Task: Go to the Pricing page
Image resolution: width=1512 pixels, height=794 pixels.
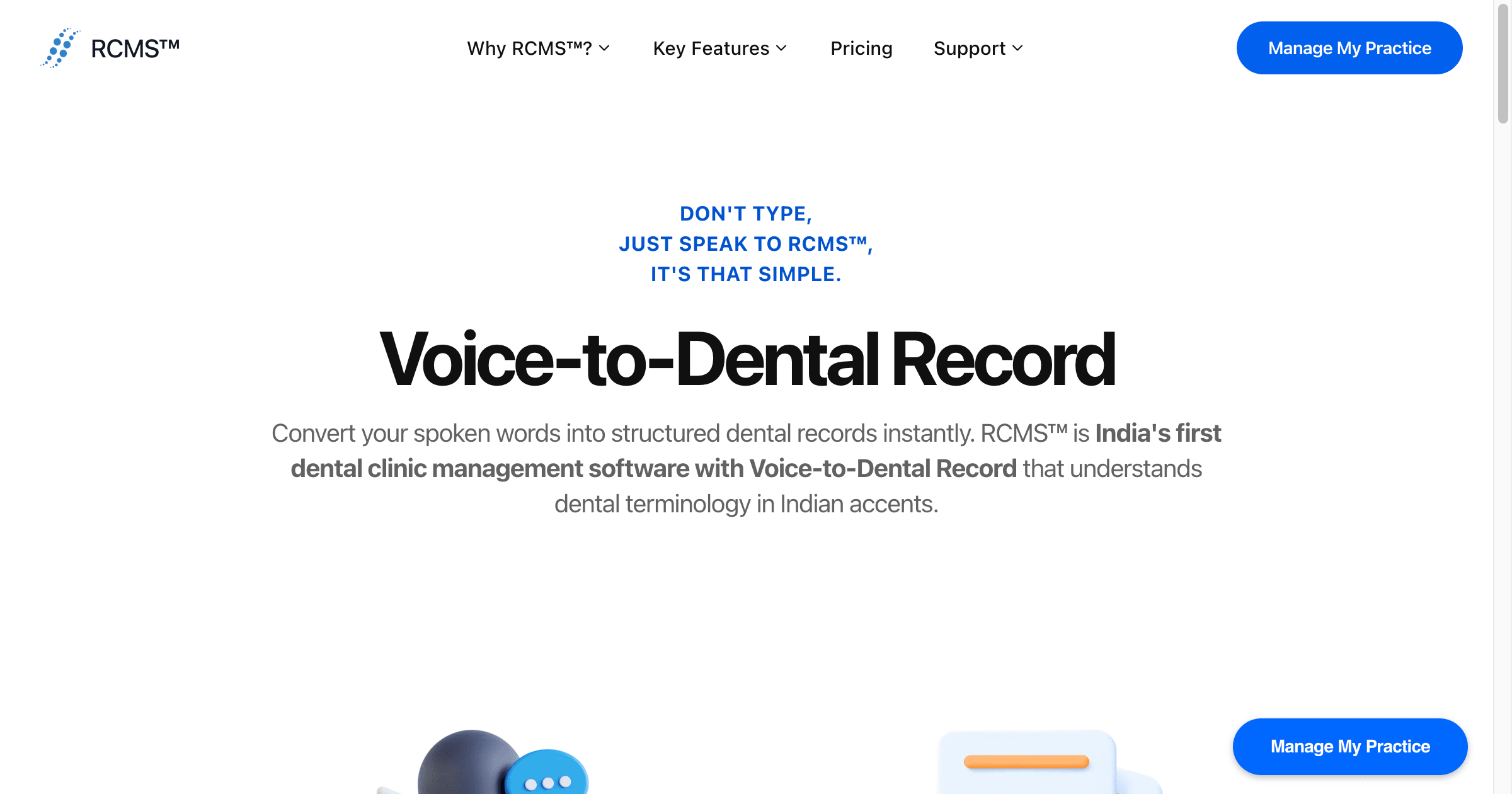Action: coord(861,49)
